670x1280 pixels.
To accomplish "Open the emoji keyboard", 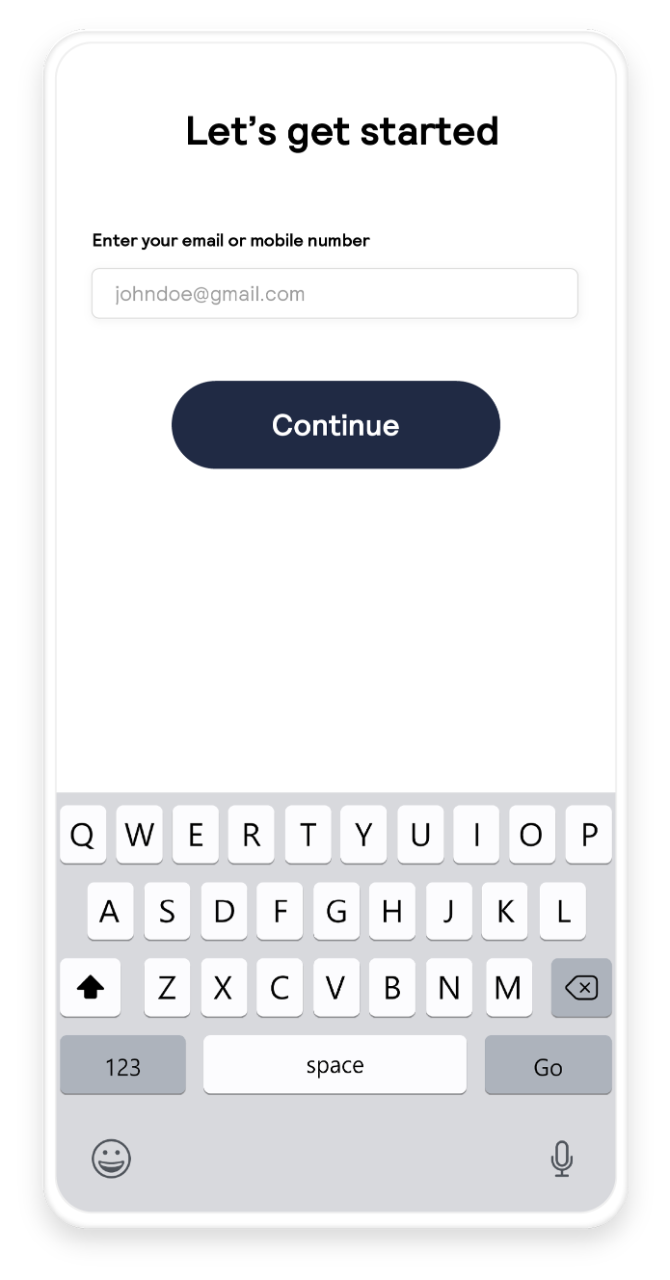I will click(111, 1159).
